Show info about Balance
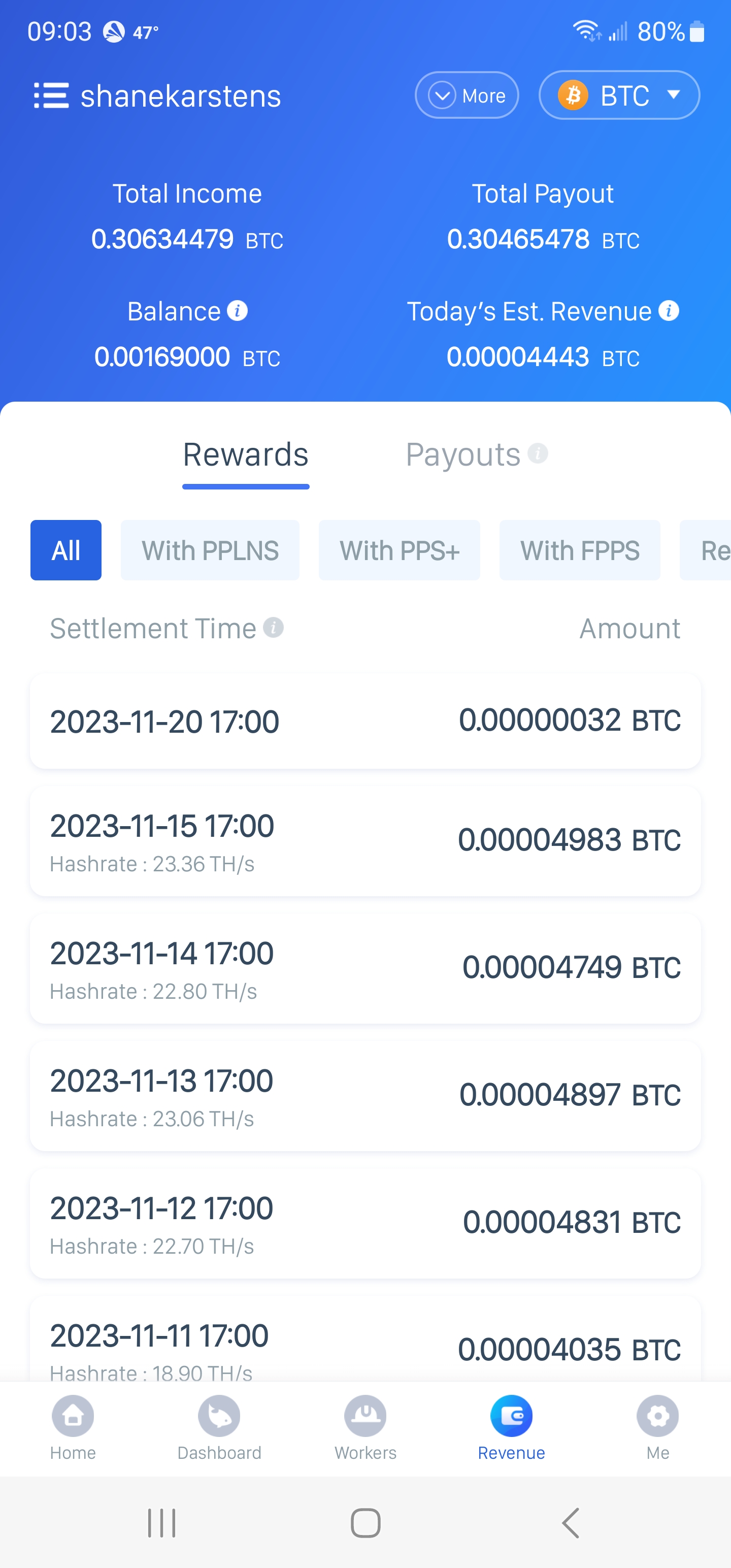This screenshot has height=1568, width=731. (238, 311)
